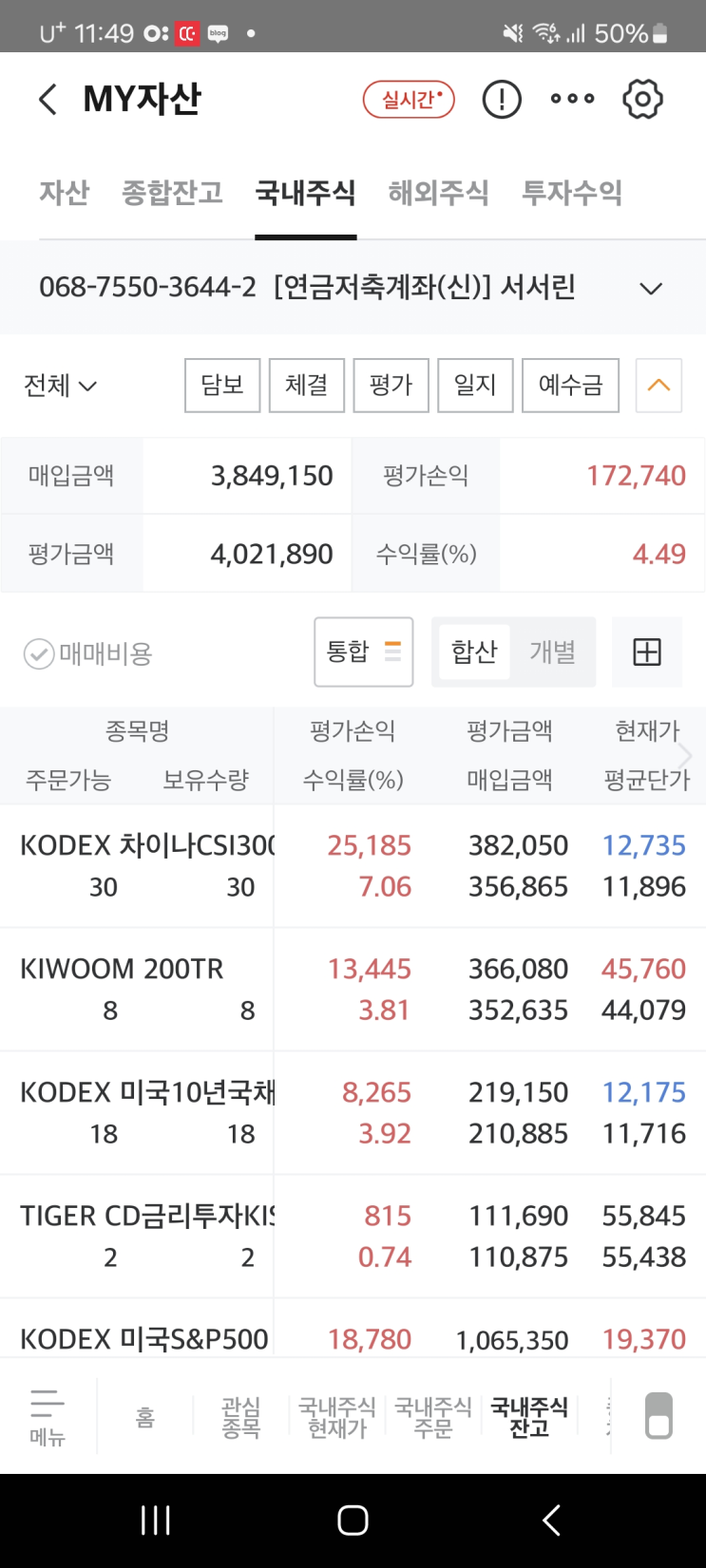Expand the account selector dropdown
706x1568 pixels.
pos(651,288)
